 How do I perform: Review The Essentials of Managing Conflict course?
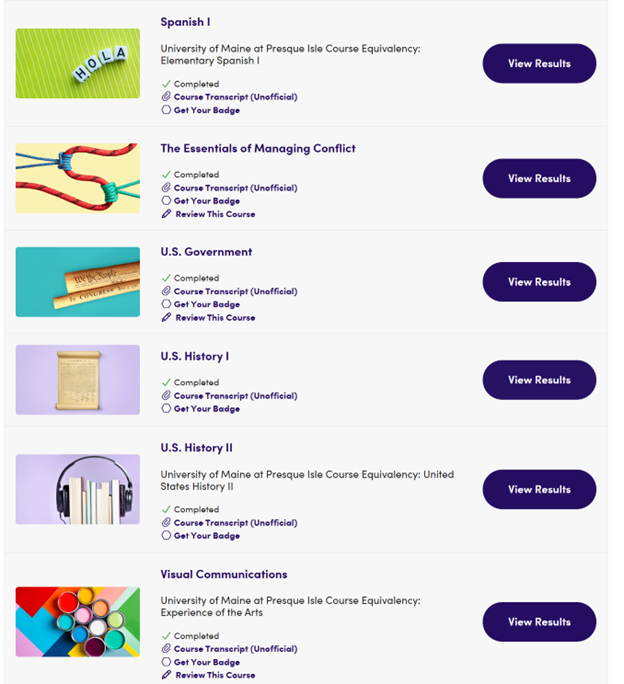pyautogui.click(x=214, y=214)
